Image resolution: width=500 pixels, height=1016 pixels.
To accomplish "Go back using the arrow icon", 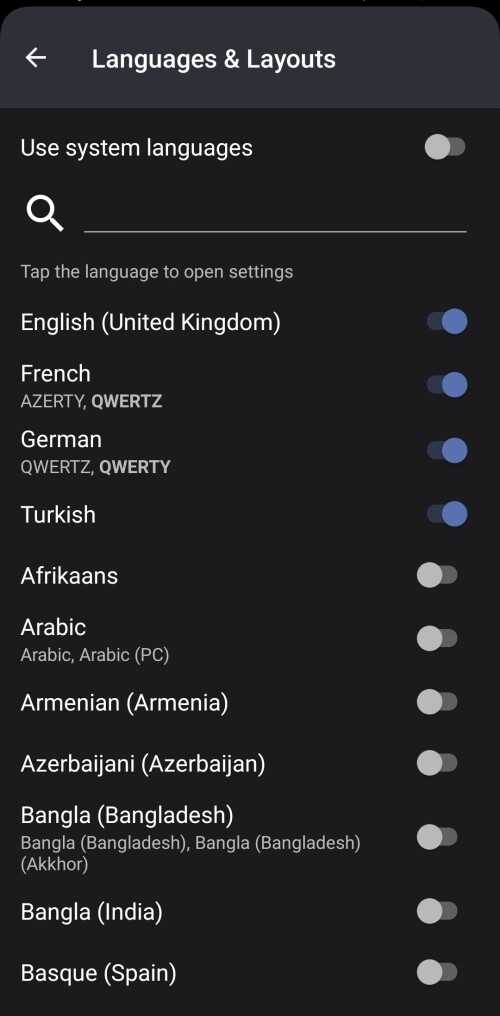I will 36,58.
